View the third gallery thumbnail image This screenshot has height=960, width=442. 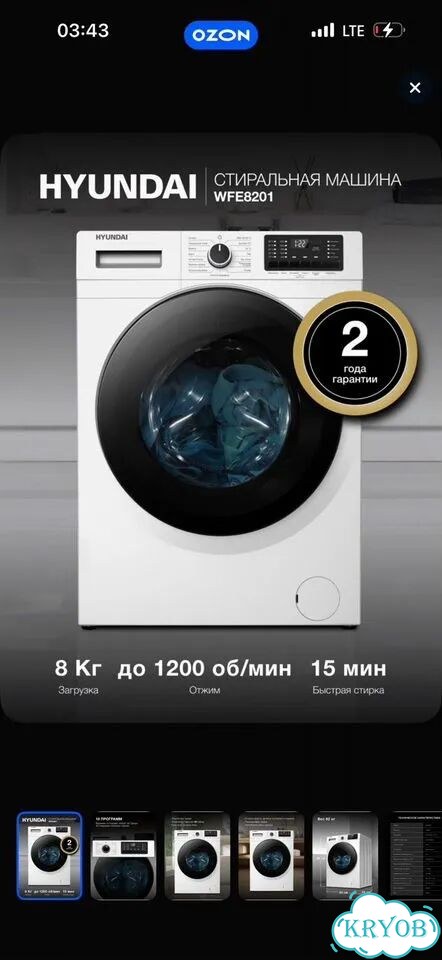[x=197, y=855]
